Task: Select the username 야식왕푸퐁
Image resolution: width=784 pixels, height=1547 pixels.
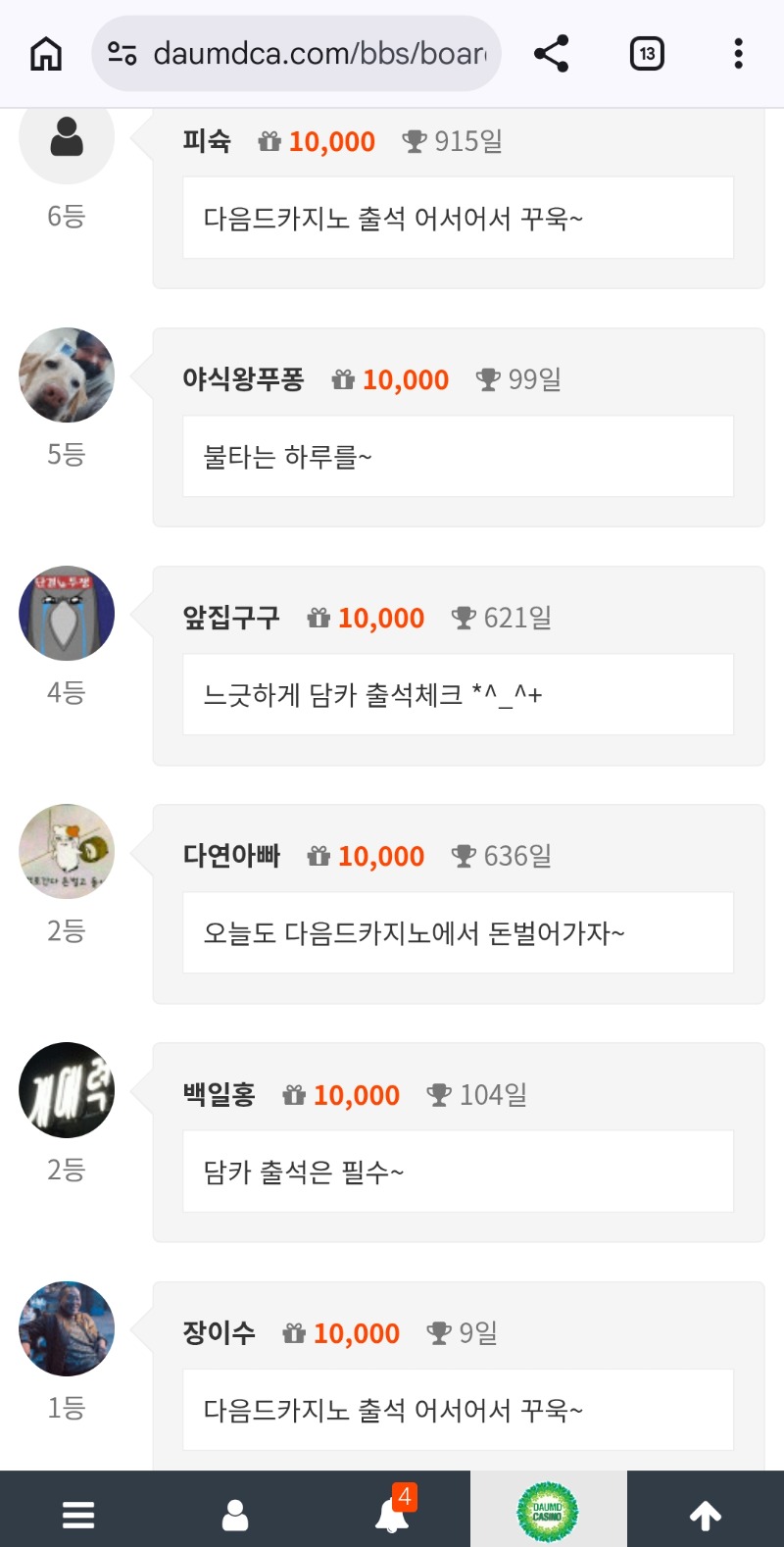Action: pos(243,379)
